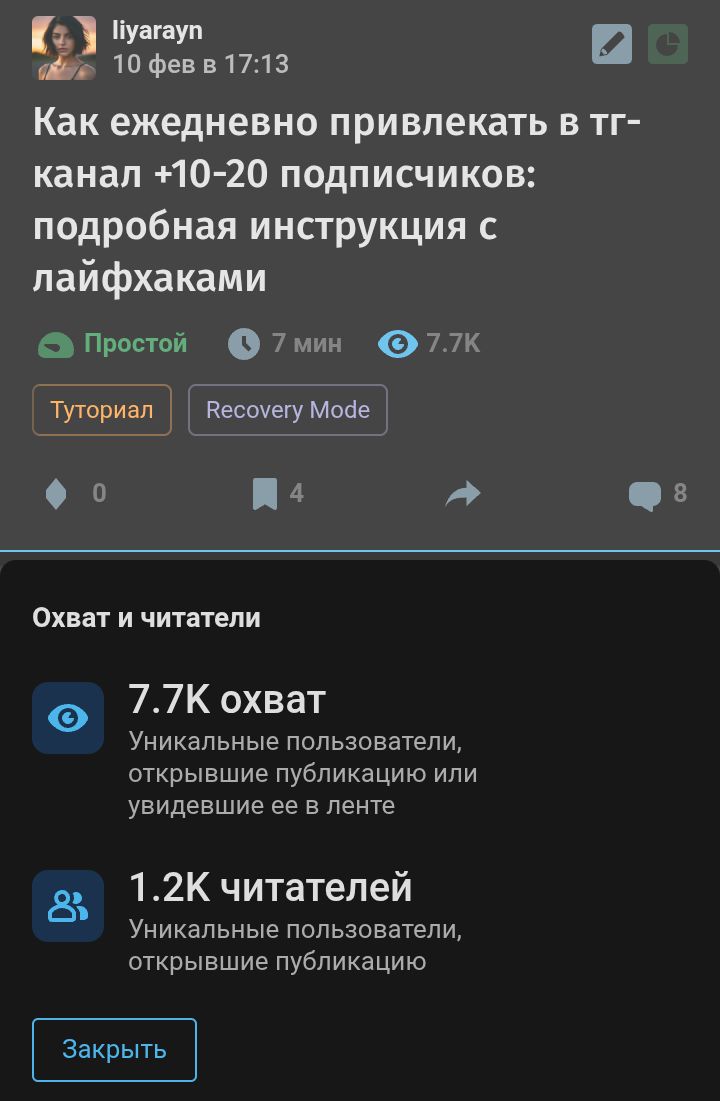
Task: Open liyarayn username link
Action: pyautogui.click(x=157, y=31)
